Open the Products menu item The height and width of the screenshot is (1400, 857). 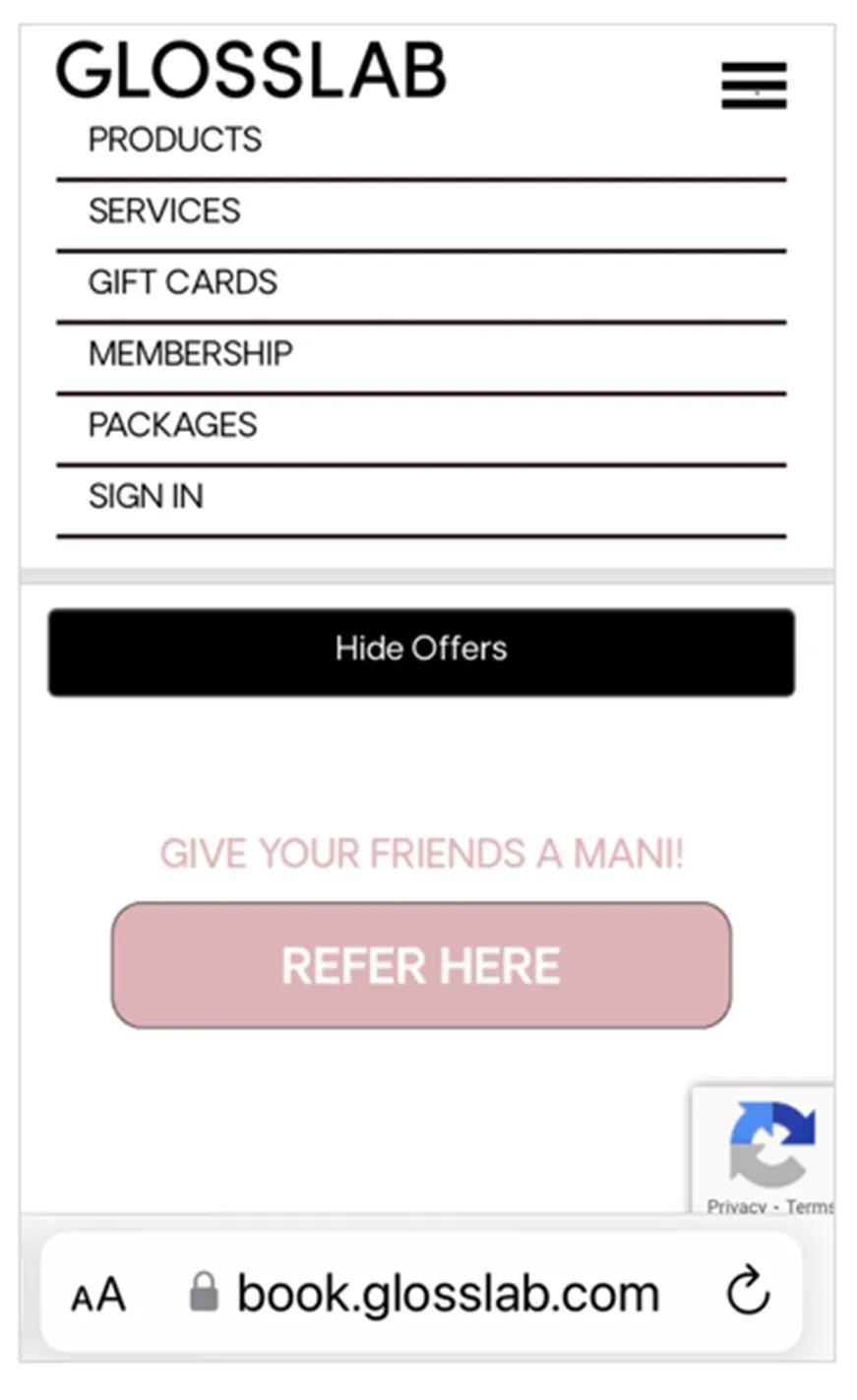point(175,140)
